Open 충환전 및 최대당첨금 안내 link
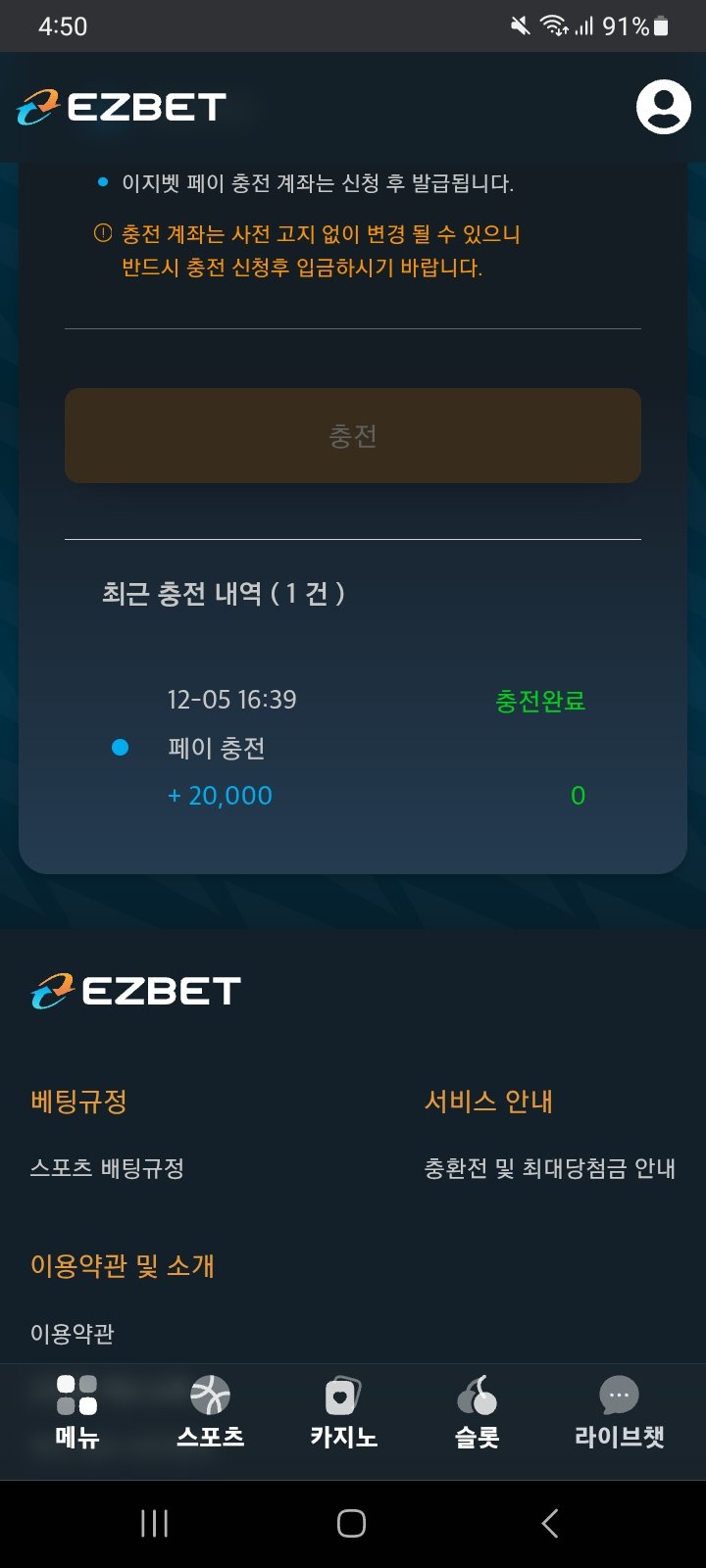706x1568 pixels. 549,1168
